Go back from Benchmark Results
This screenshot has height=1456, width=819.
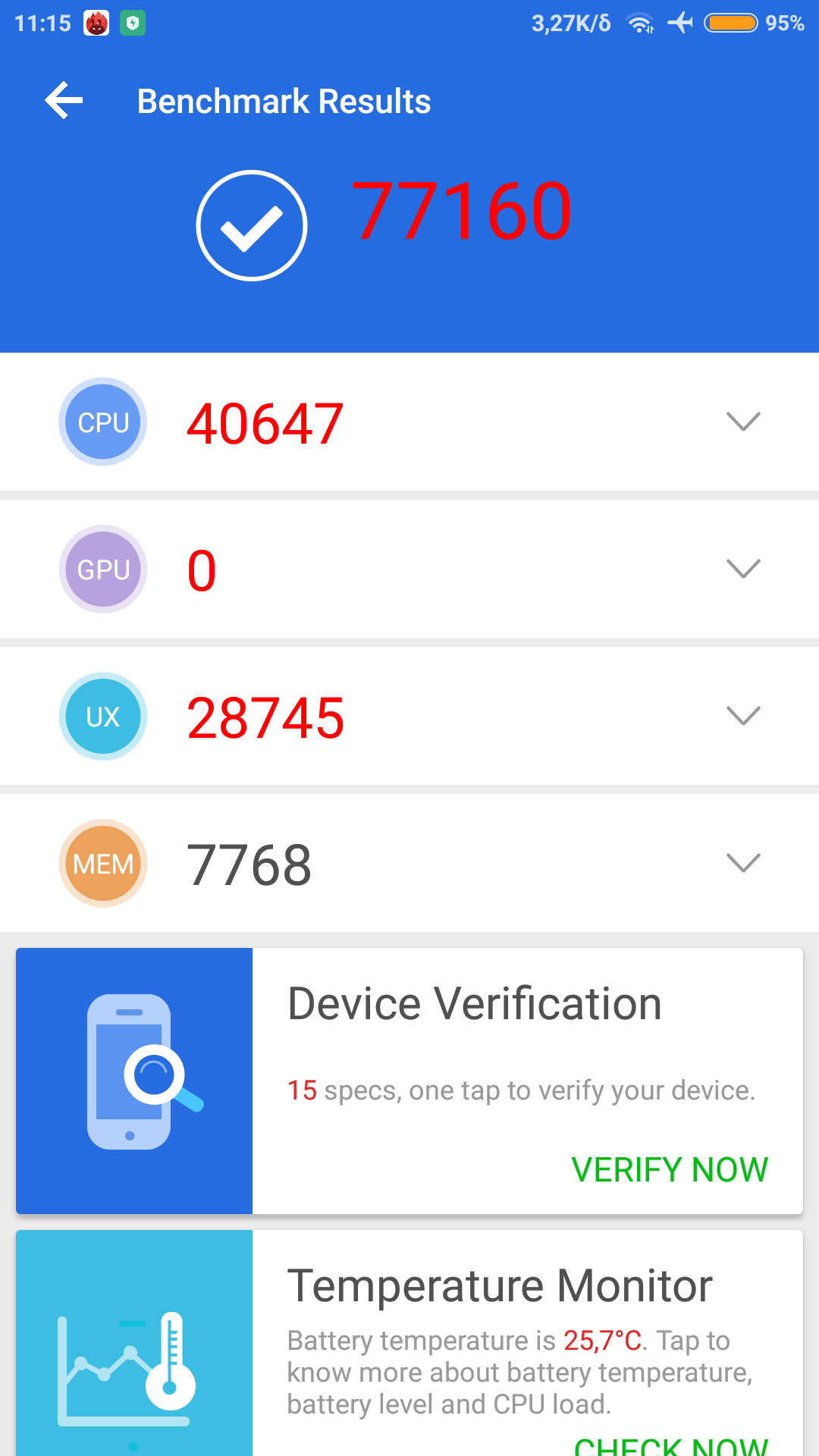(x=64, y=101)
